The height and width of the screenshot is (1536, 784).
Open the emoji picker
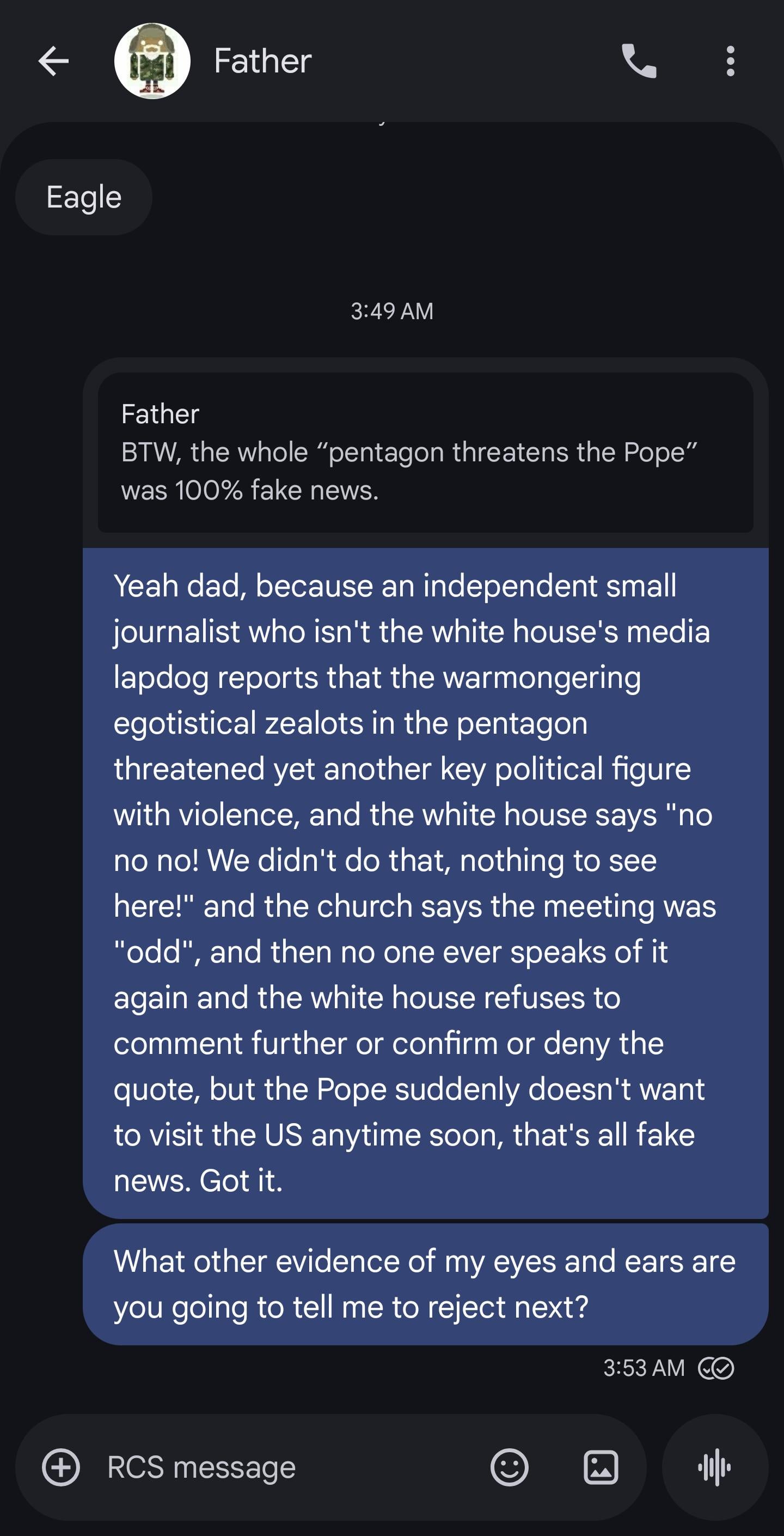(509, 1467)
